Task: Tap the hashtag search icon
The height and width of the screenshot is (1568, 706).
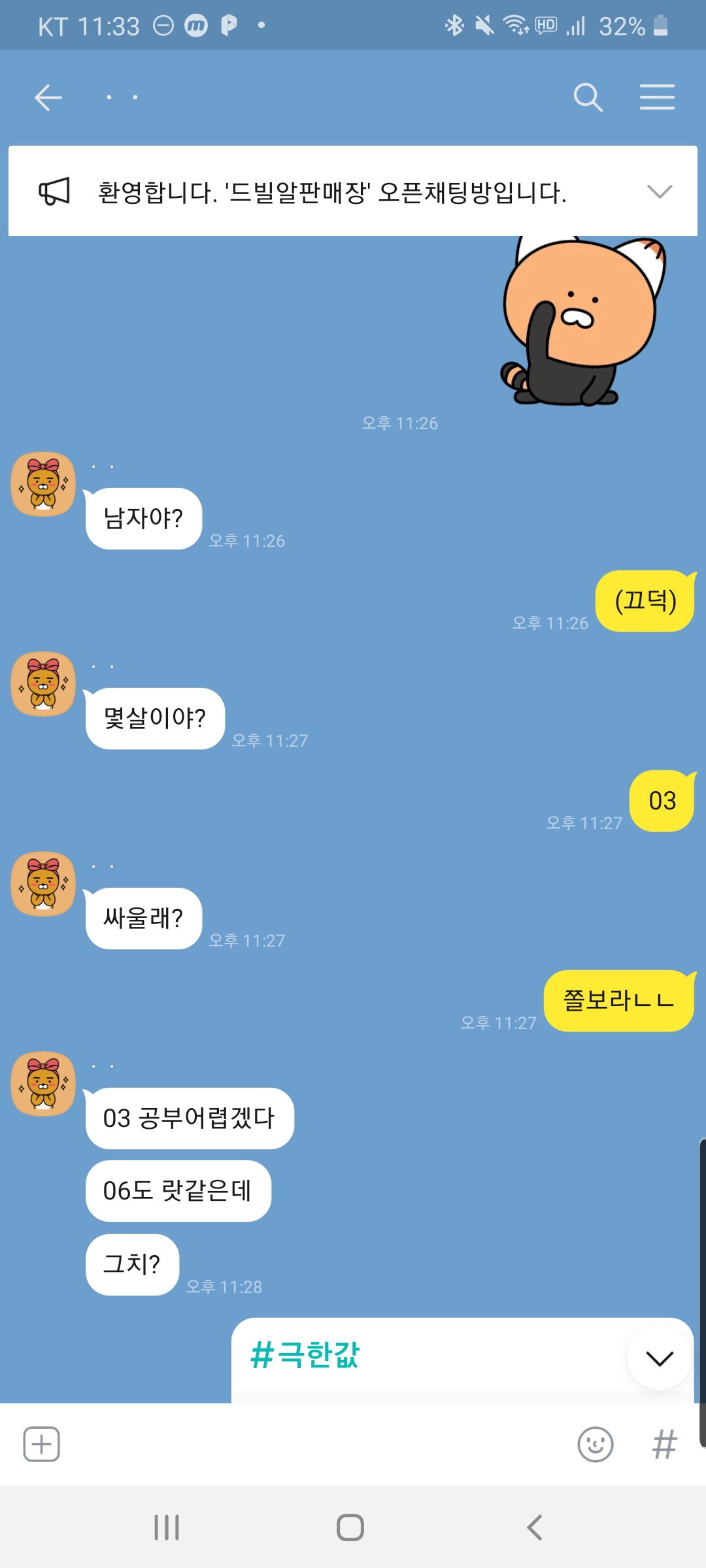Action: 664,1444
